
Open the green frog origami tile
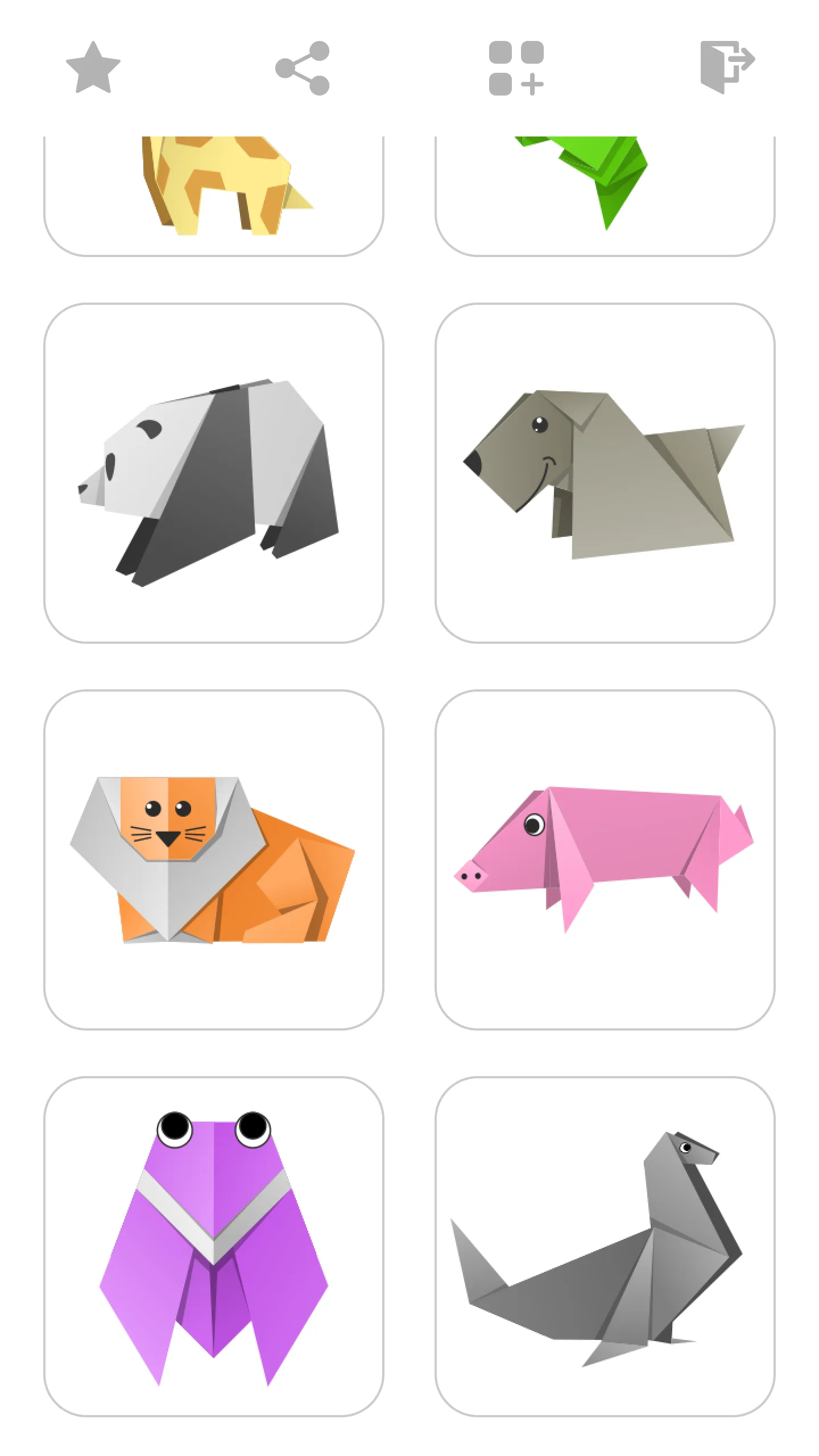(605, 196)
